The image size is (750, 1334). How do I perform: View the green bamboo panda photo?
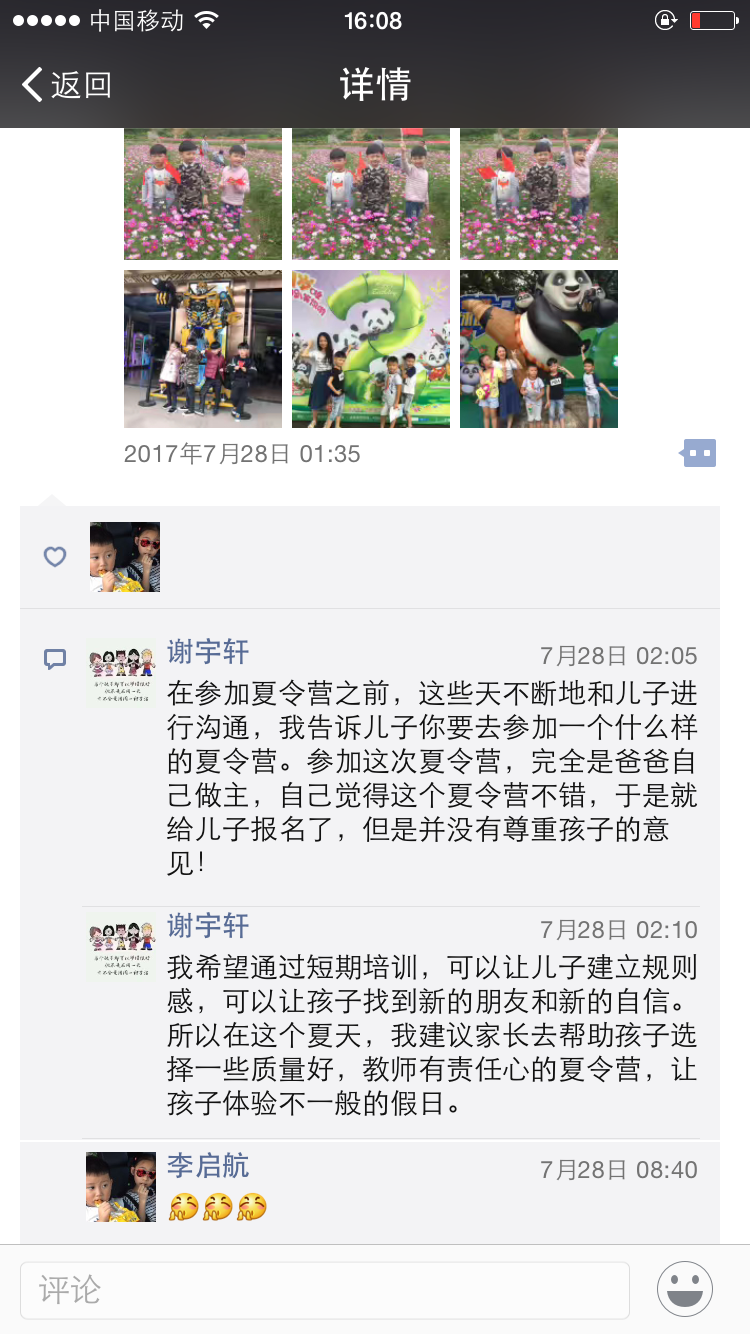[371, 349]
